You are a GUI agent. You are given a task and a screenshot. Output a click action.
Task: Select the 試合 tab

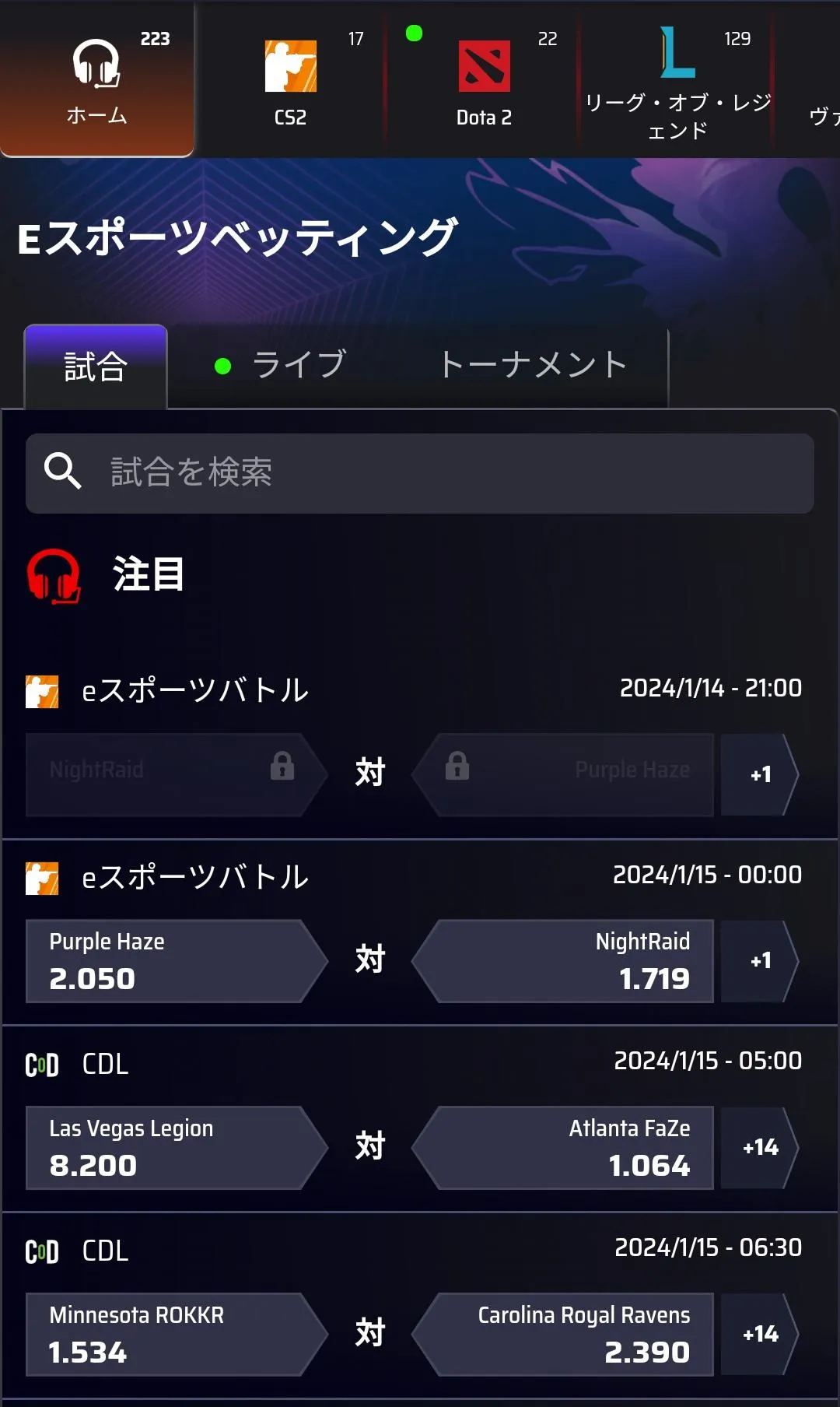(x=96, y=367)
